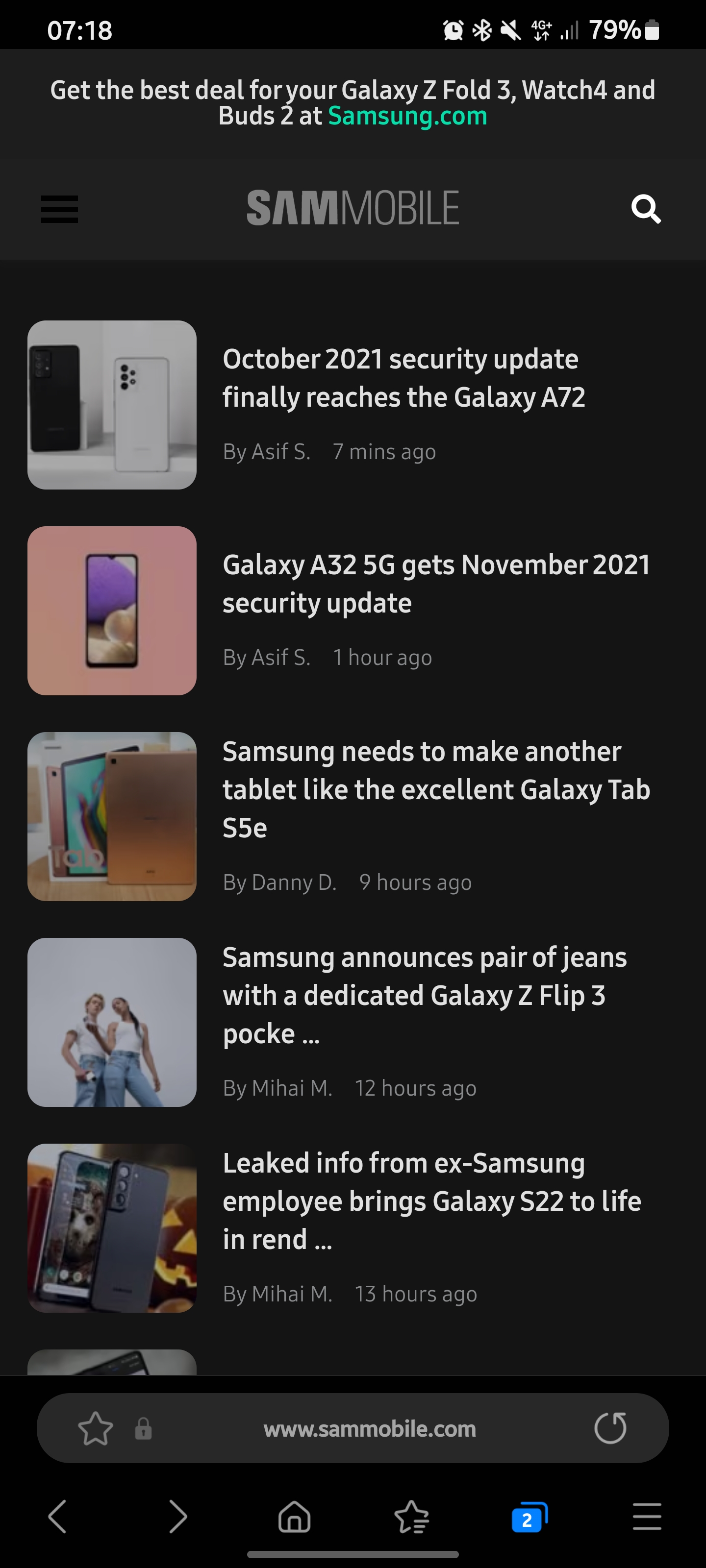Show the two open tabs
The height and width of the screenshot is (1568, 706).
tap(529, 1518)
